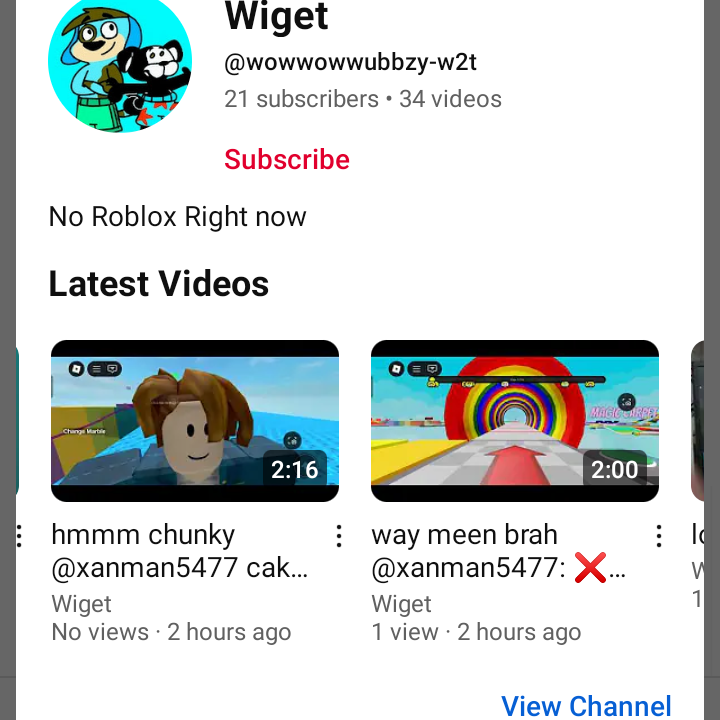720x720 pixels.
Task: Open options menu for 'way meen brah' video
Action: tap(659, 537)
